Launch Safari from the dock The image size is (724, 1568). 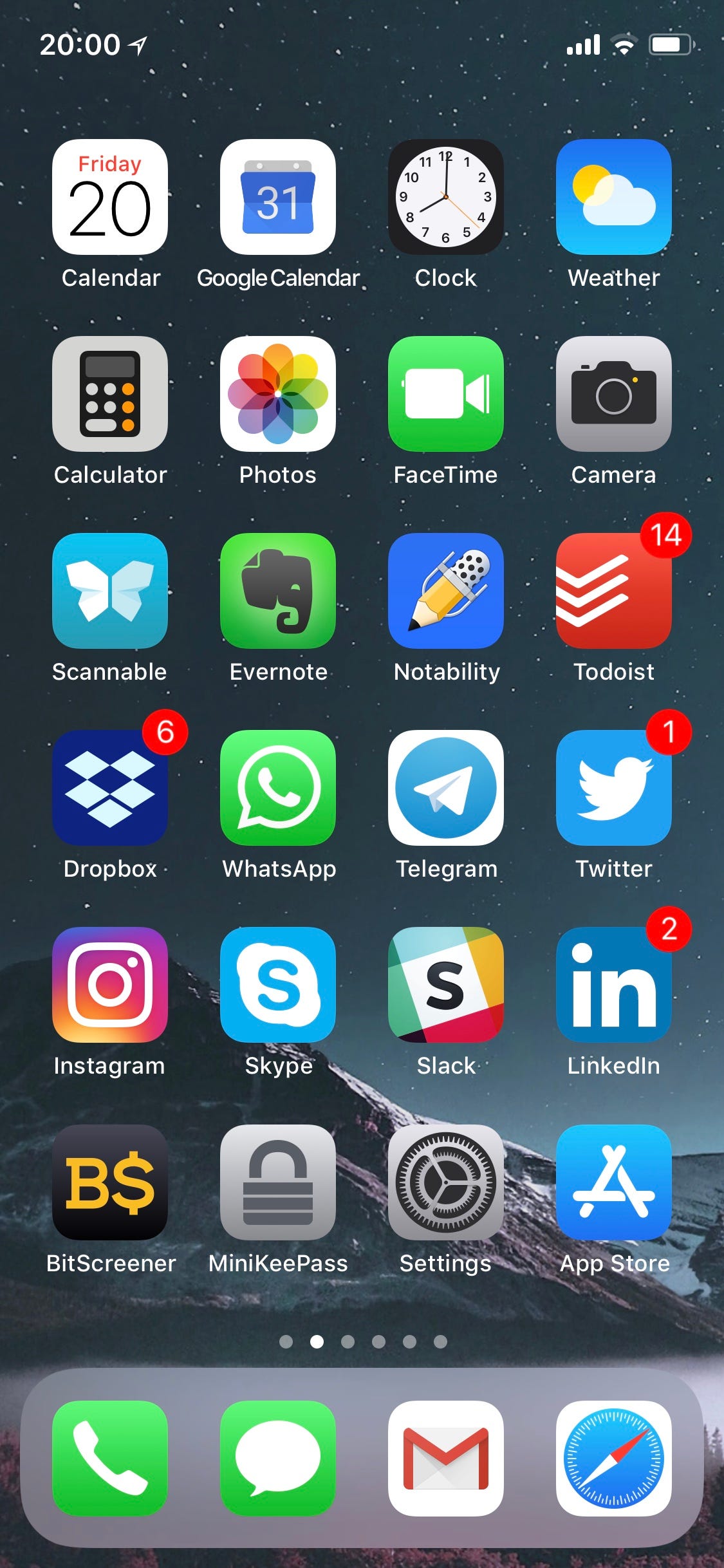pos(613,1459)
